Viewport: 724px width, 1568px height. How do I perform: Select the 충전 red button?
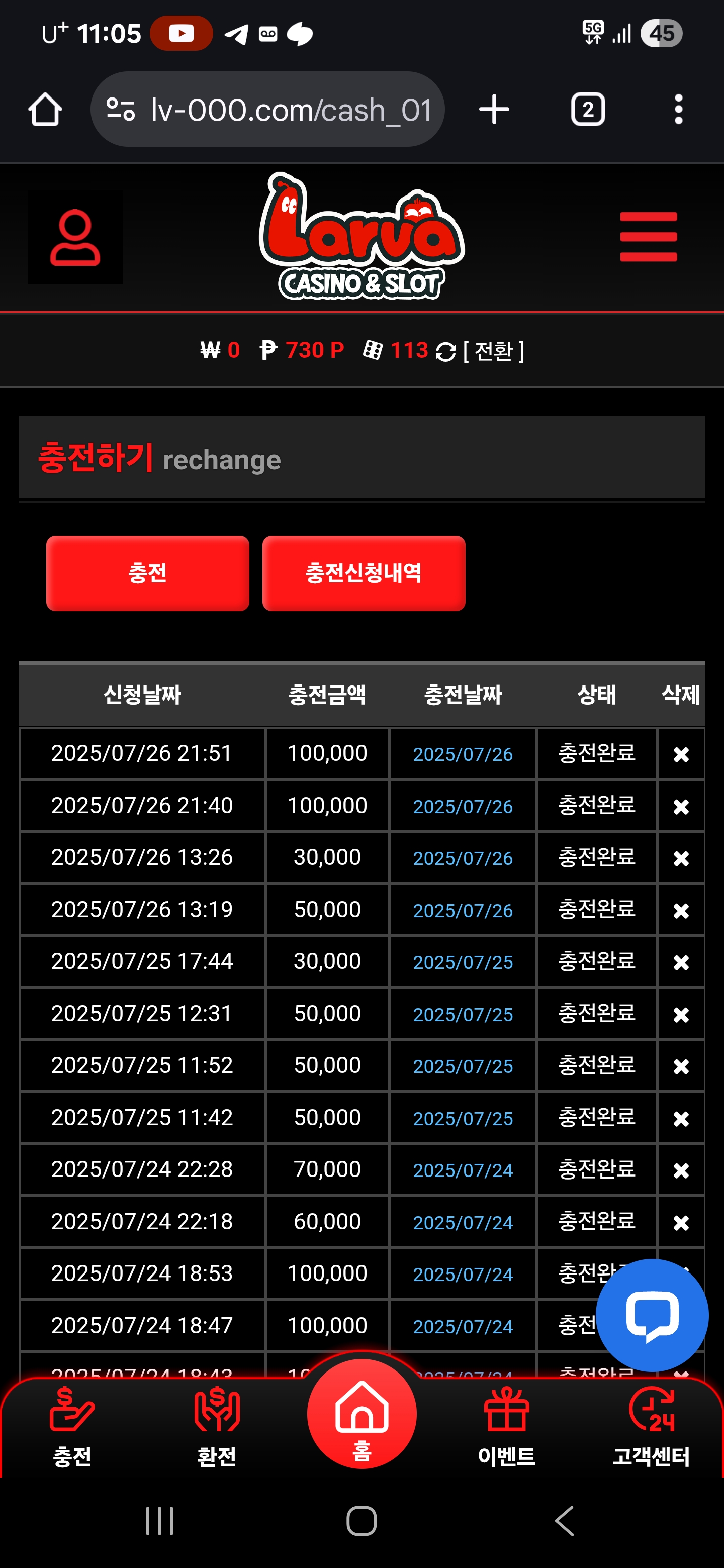147,573
